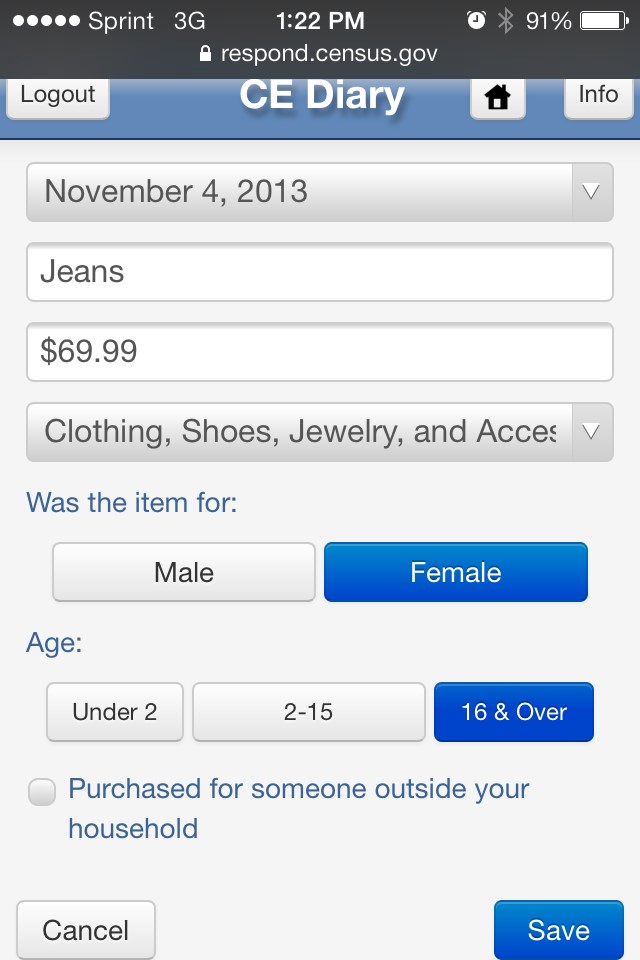
Task: Log out of CE Diary
Action: point(58,96)
